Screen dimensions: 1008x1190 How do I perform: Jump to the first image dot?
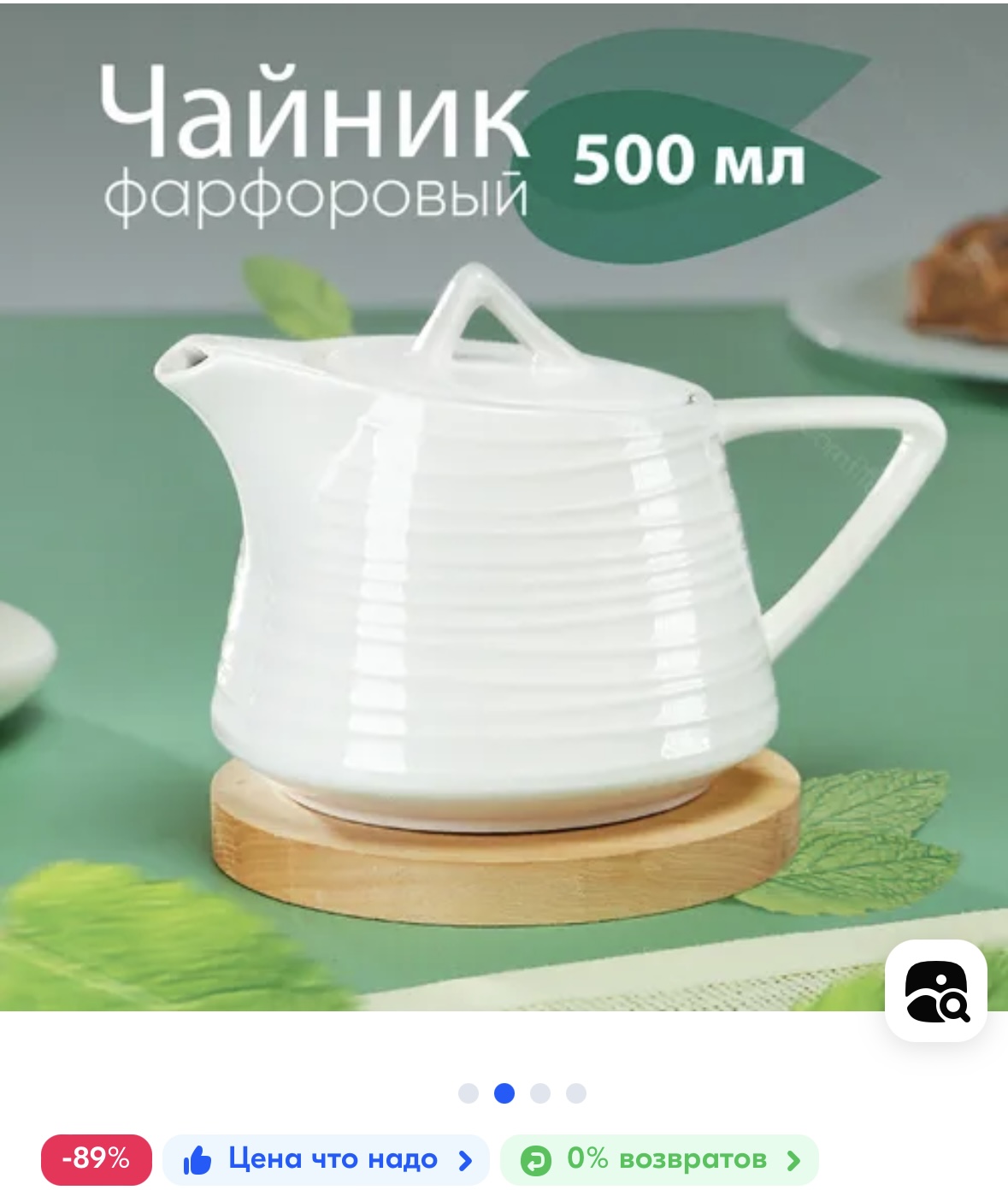coord(469,1093)
